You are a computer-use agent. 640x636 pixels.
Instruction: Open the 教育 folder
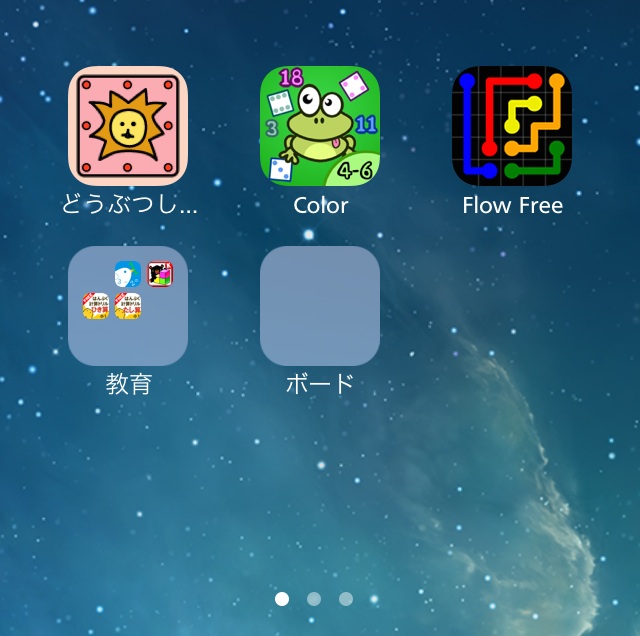coord(128,306)
